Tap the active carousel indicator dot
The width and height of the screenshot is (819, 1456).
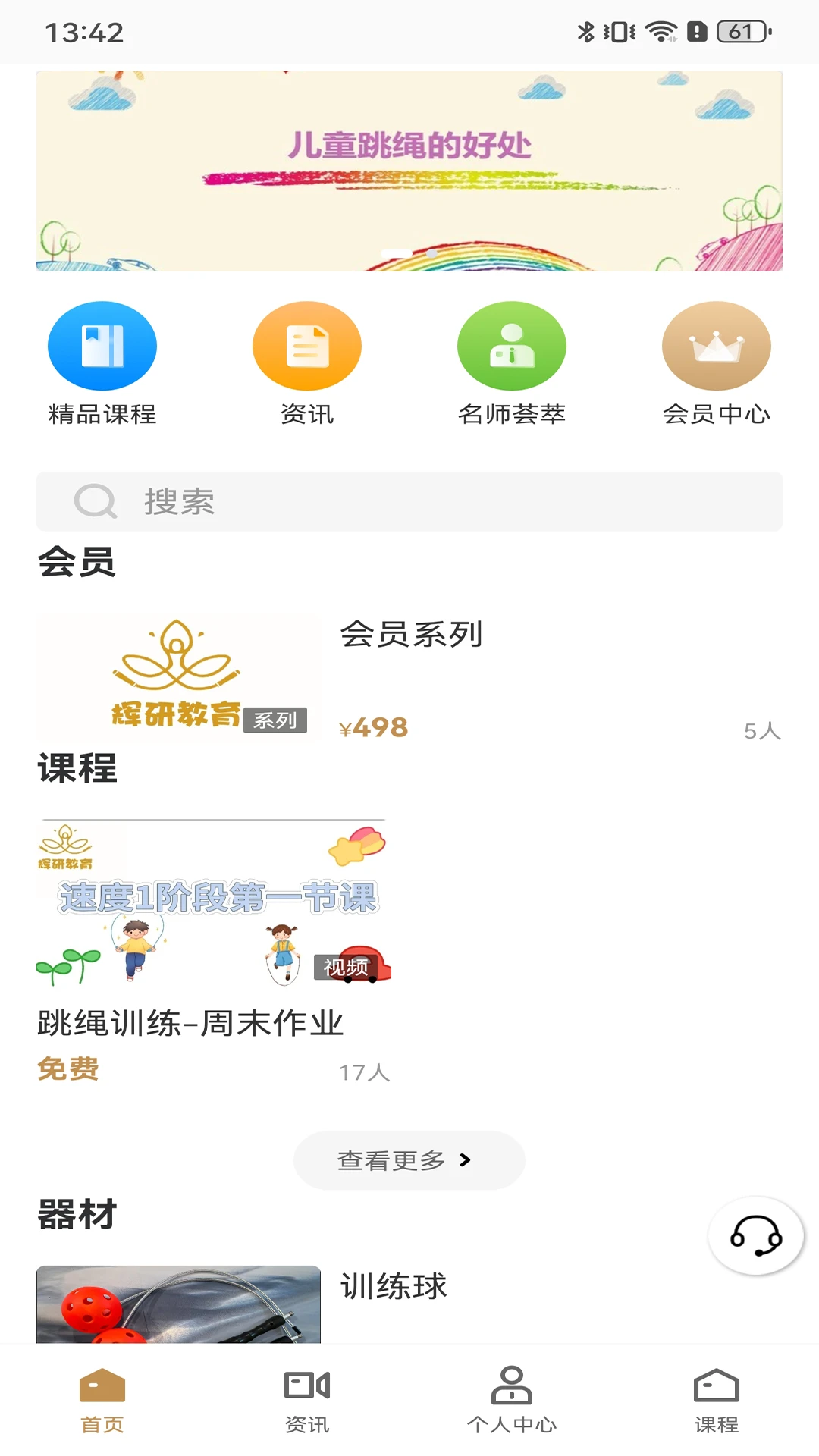[396, 254]
